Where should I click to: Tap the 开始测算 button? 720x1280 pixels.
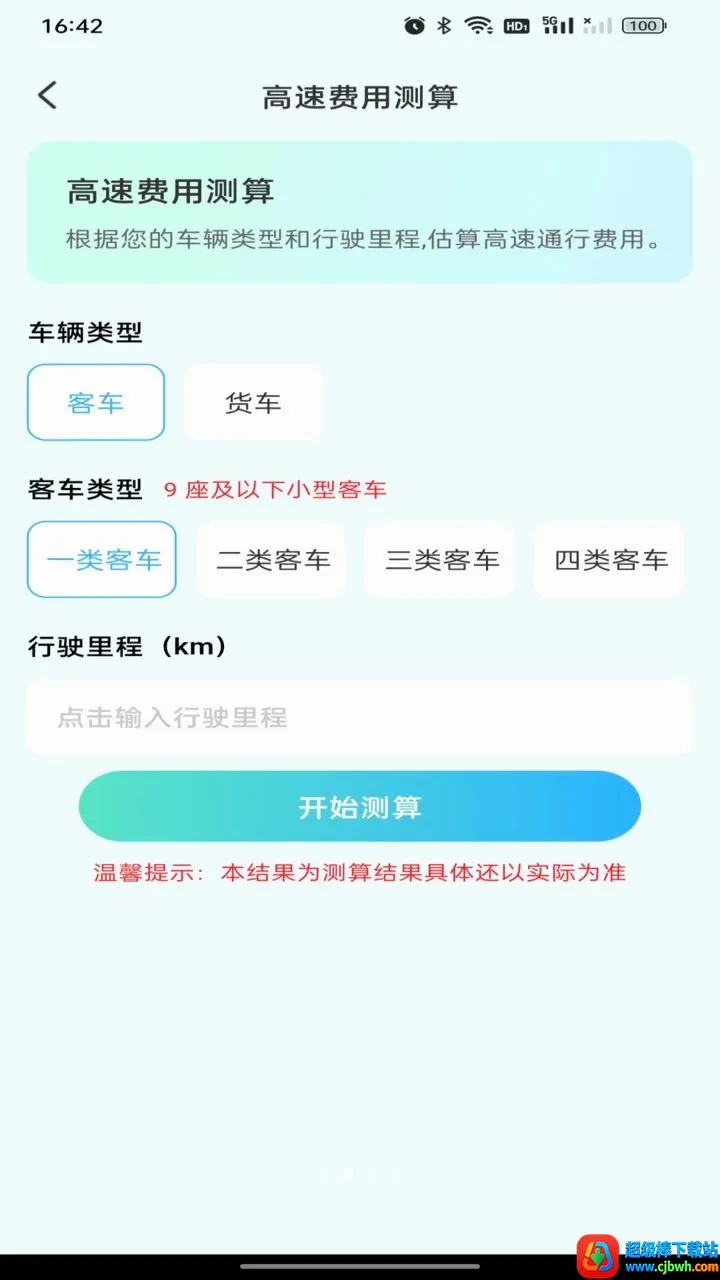click(x=360, y=806)
